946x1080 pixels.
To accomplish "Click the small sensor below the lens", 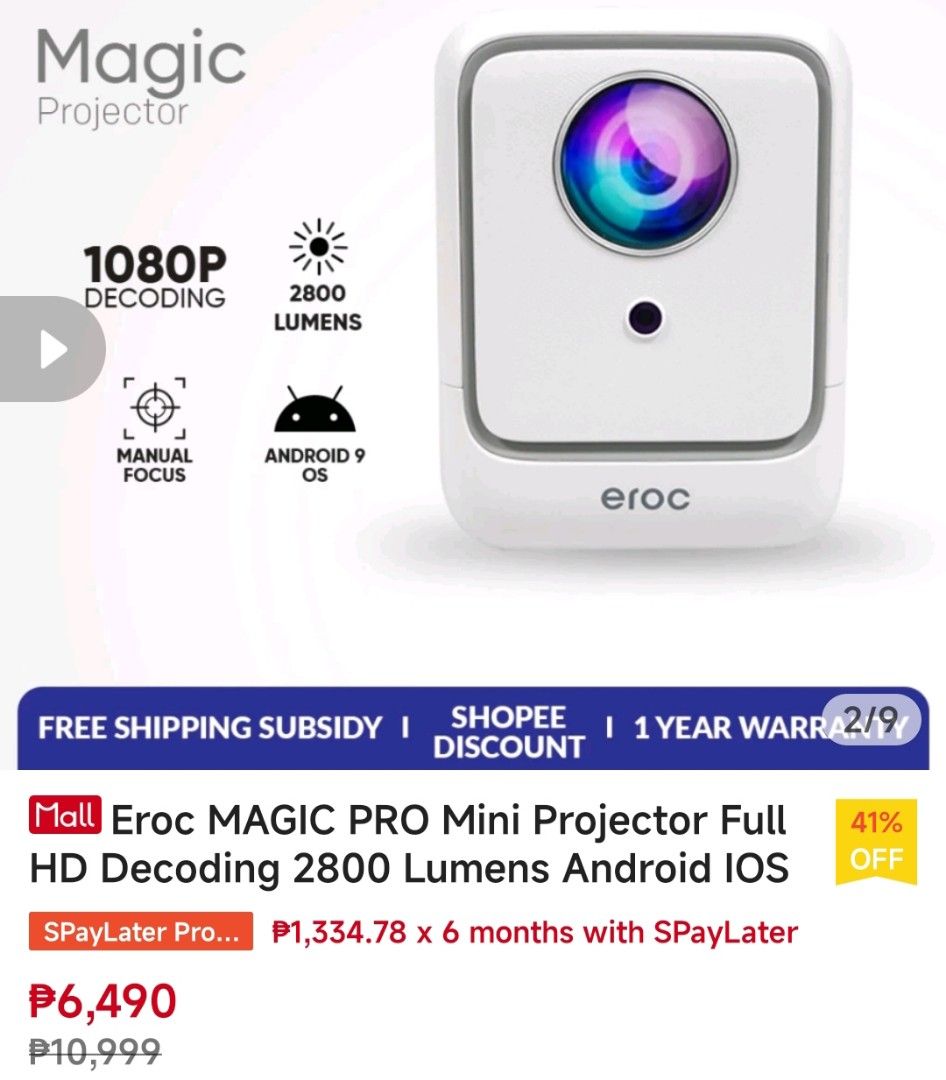I will tap(646, 320).
